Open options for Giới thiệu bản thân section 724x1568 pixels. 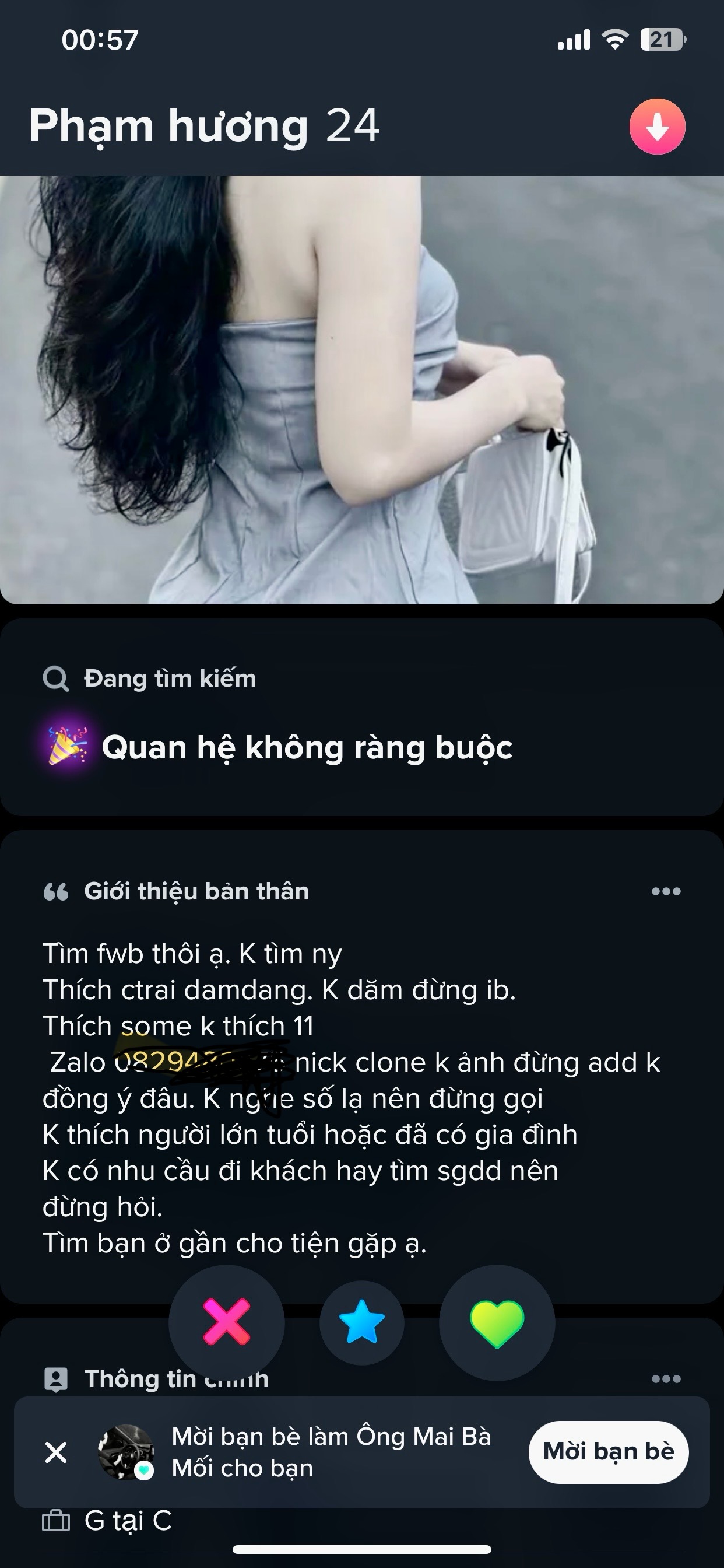(x=666, y=891)
